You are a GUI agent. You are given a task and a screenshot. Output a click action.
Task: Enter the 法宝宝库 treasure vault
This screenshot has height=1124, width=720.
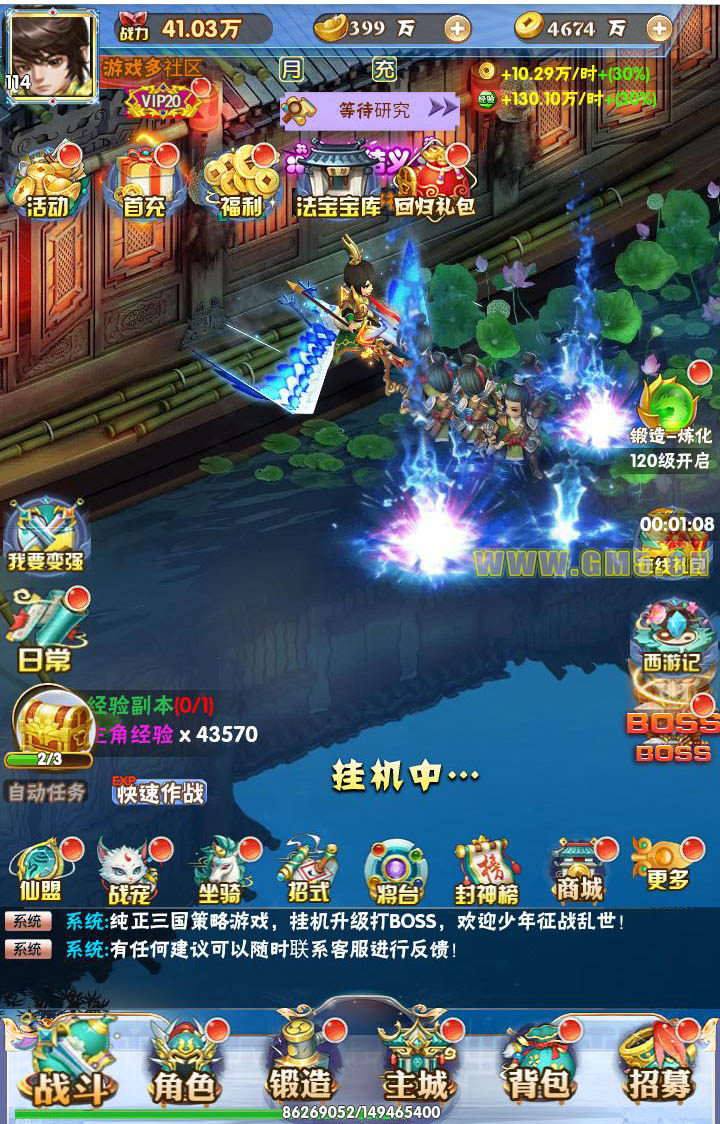tap(337, 183)
